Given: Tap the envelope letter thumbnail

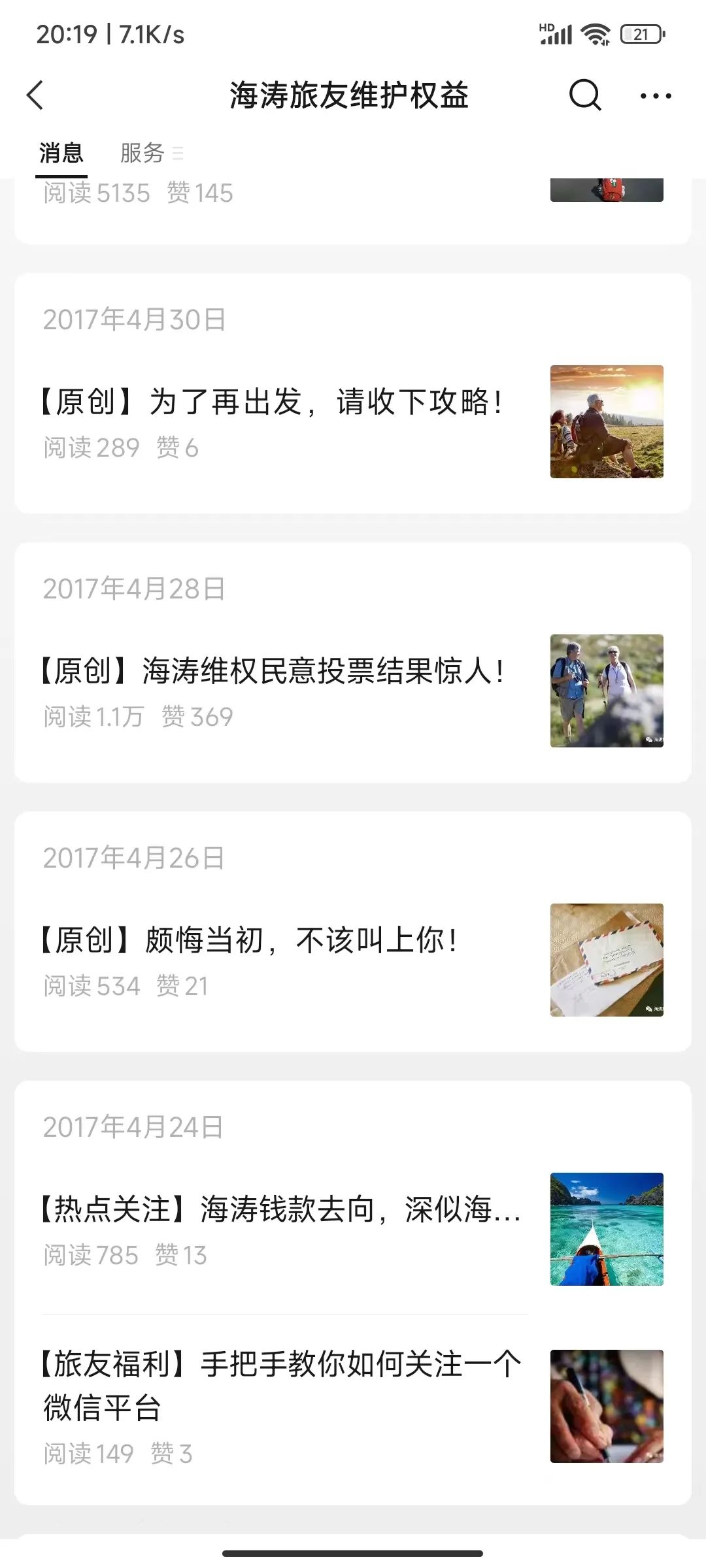Looking at the screenshot, I should 607,958.
